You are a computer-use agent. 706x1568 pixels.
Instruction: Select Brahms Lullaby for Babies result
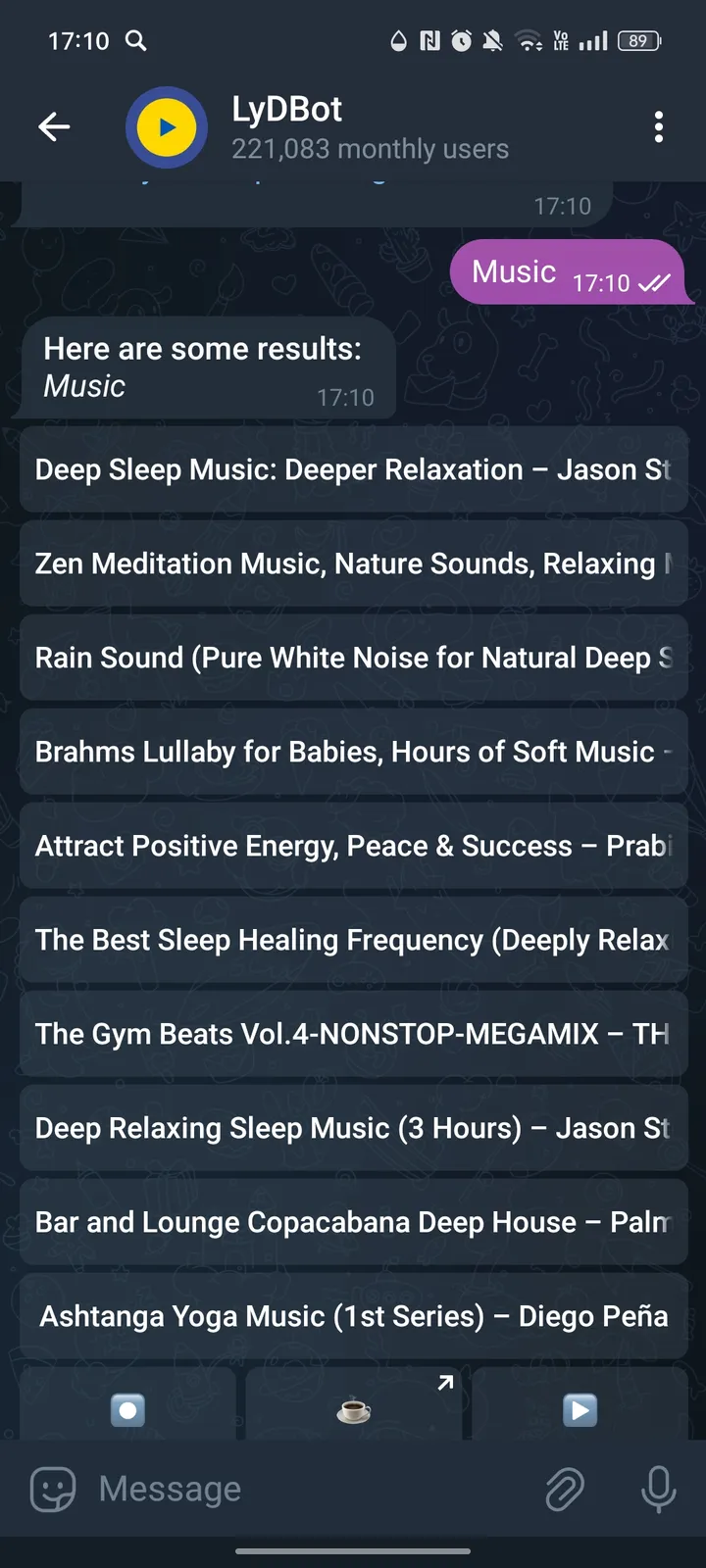click(x=353, y=752)
